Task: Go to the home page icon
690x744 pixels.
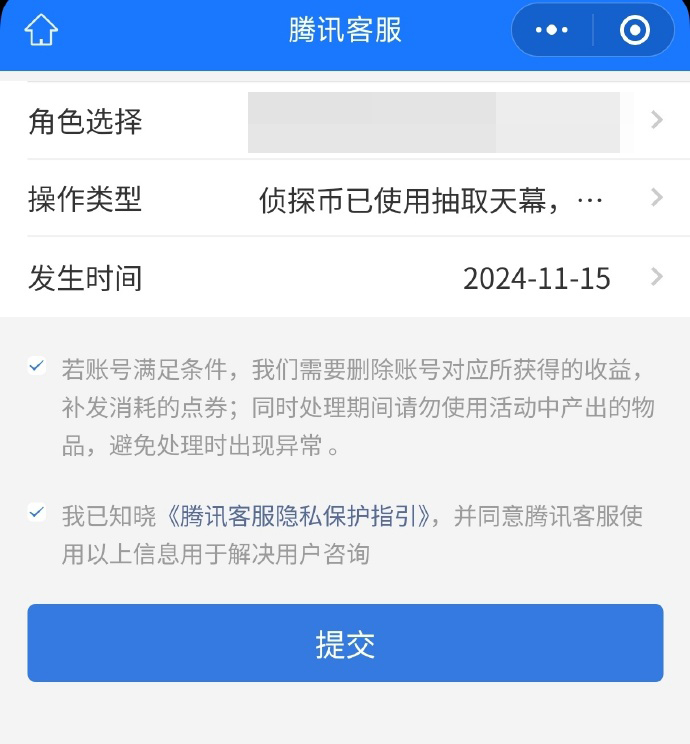Action: coord(41,31)
